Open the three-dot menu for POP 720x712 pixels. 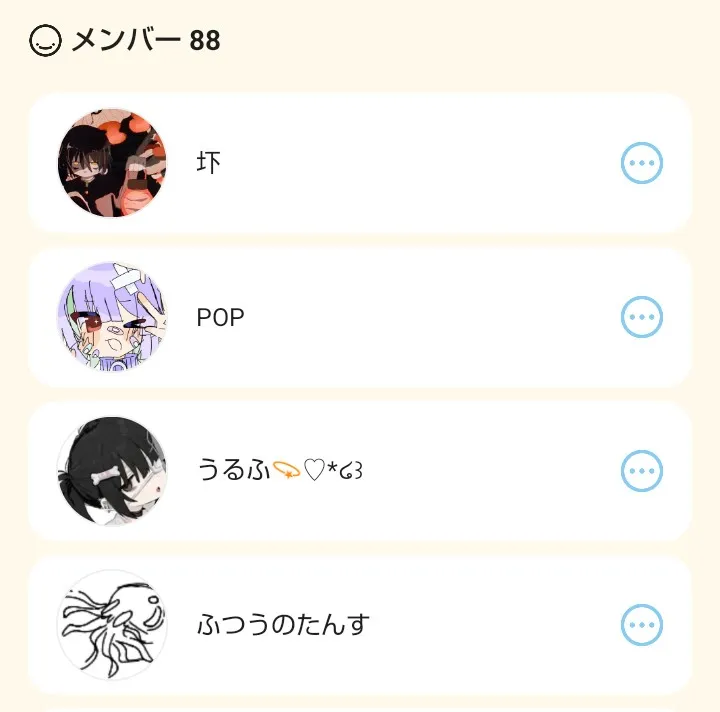point(642,318)
